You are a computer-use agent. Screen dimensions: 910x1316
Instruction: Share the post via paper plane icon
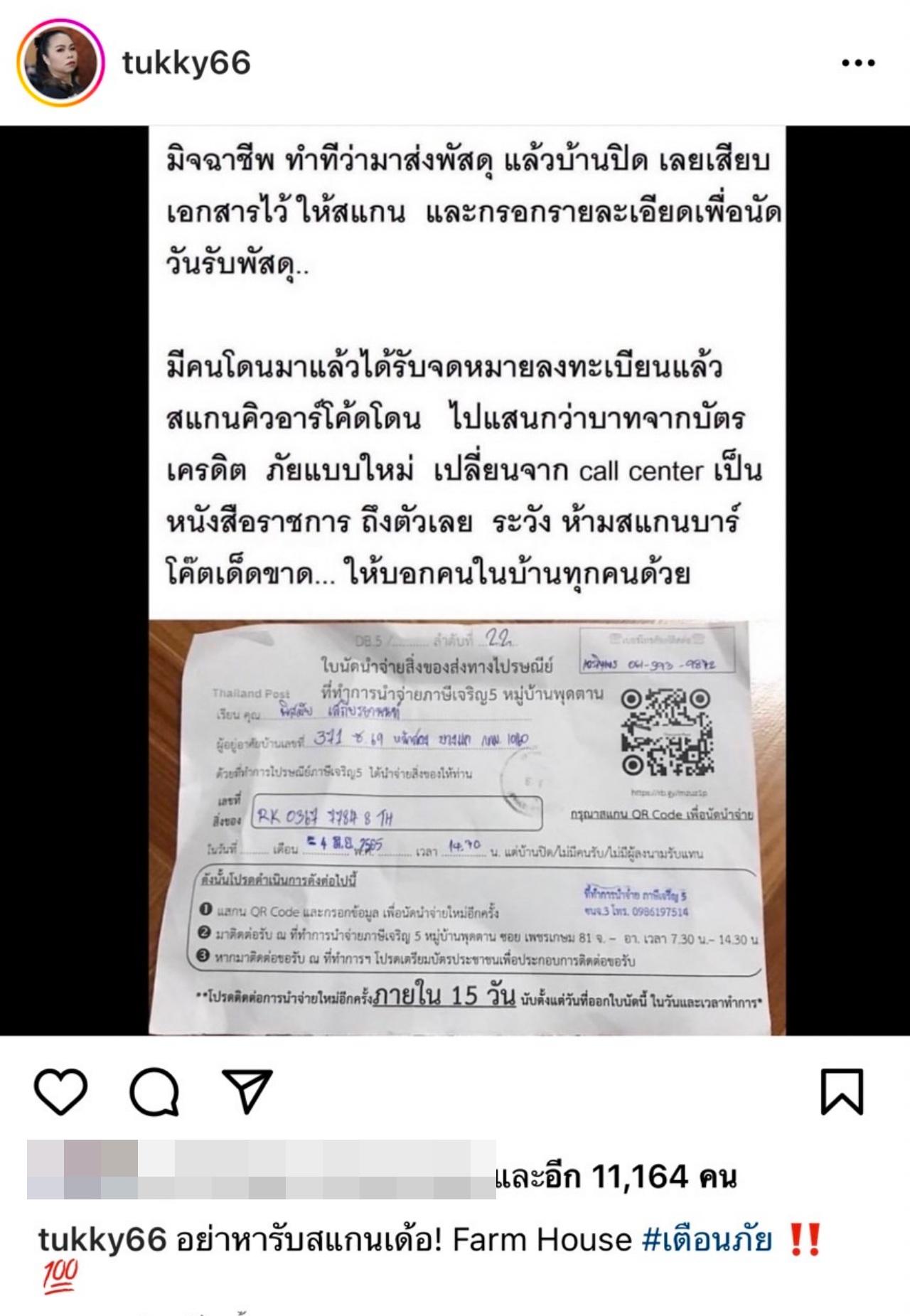(247, 1091)
